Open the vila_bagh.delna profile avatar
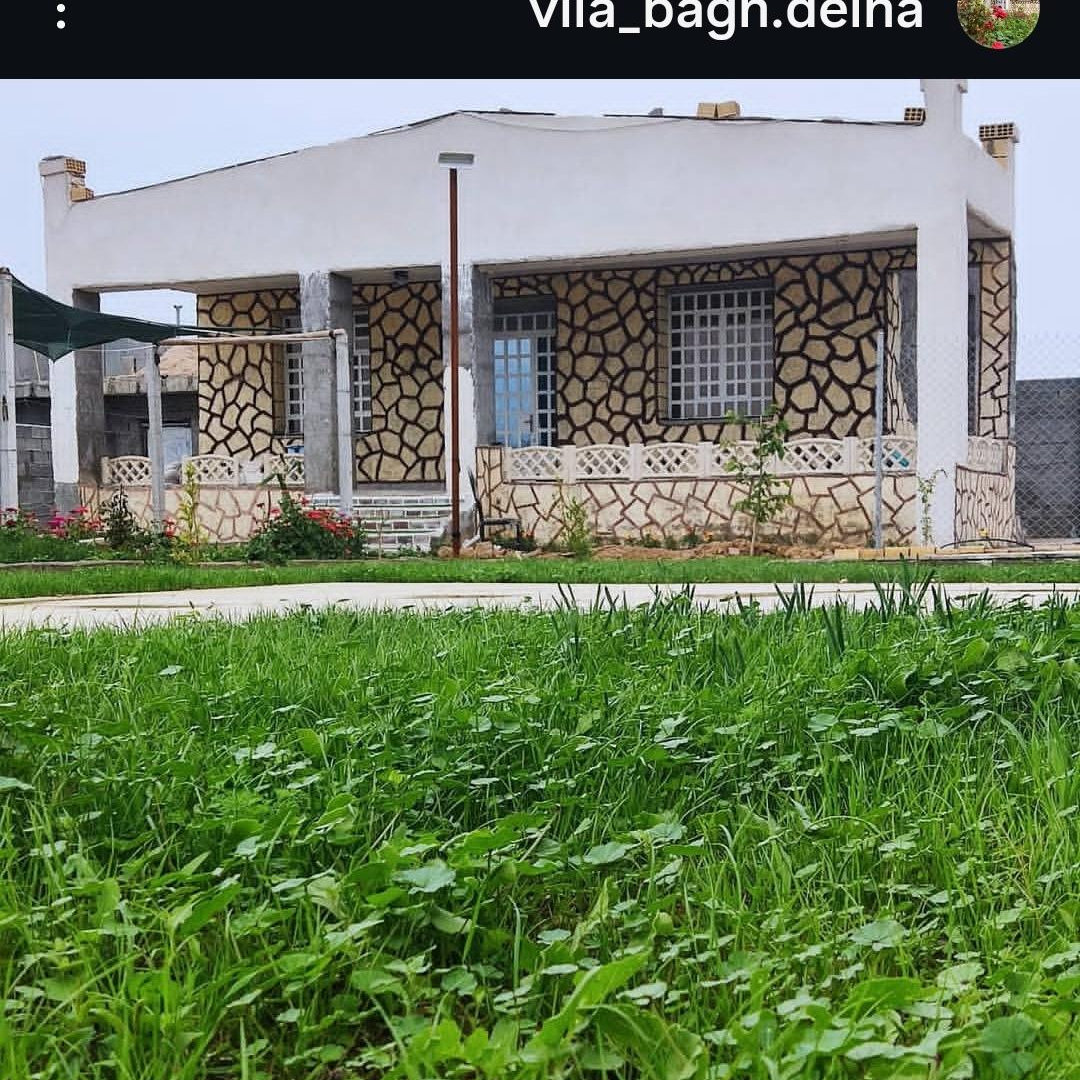1080x1080 pixels. click(x=998, y=18)
